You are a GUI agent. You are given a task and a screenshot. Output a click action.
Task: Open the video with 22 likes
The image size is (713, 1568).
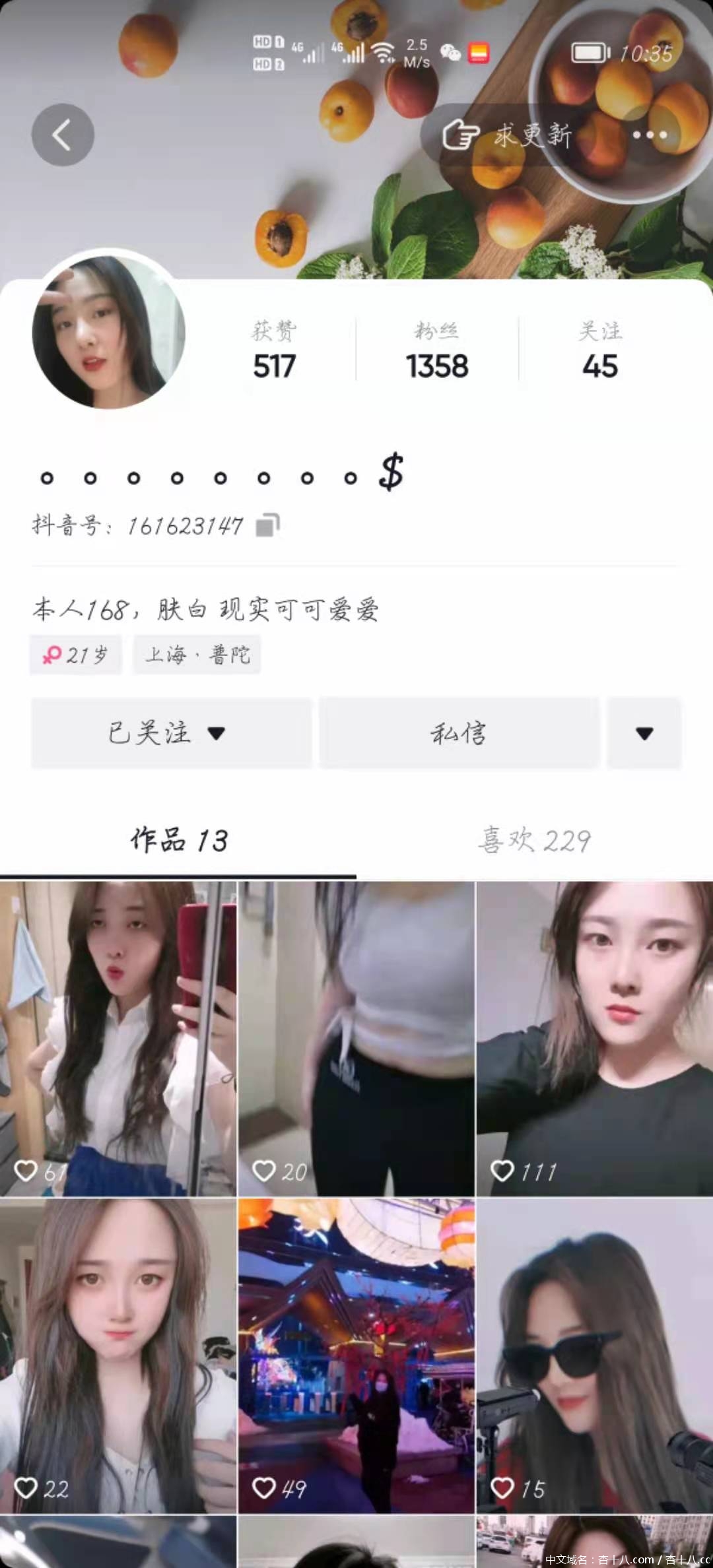tap(118, 1355)
